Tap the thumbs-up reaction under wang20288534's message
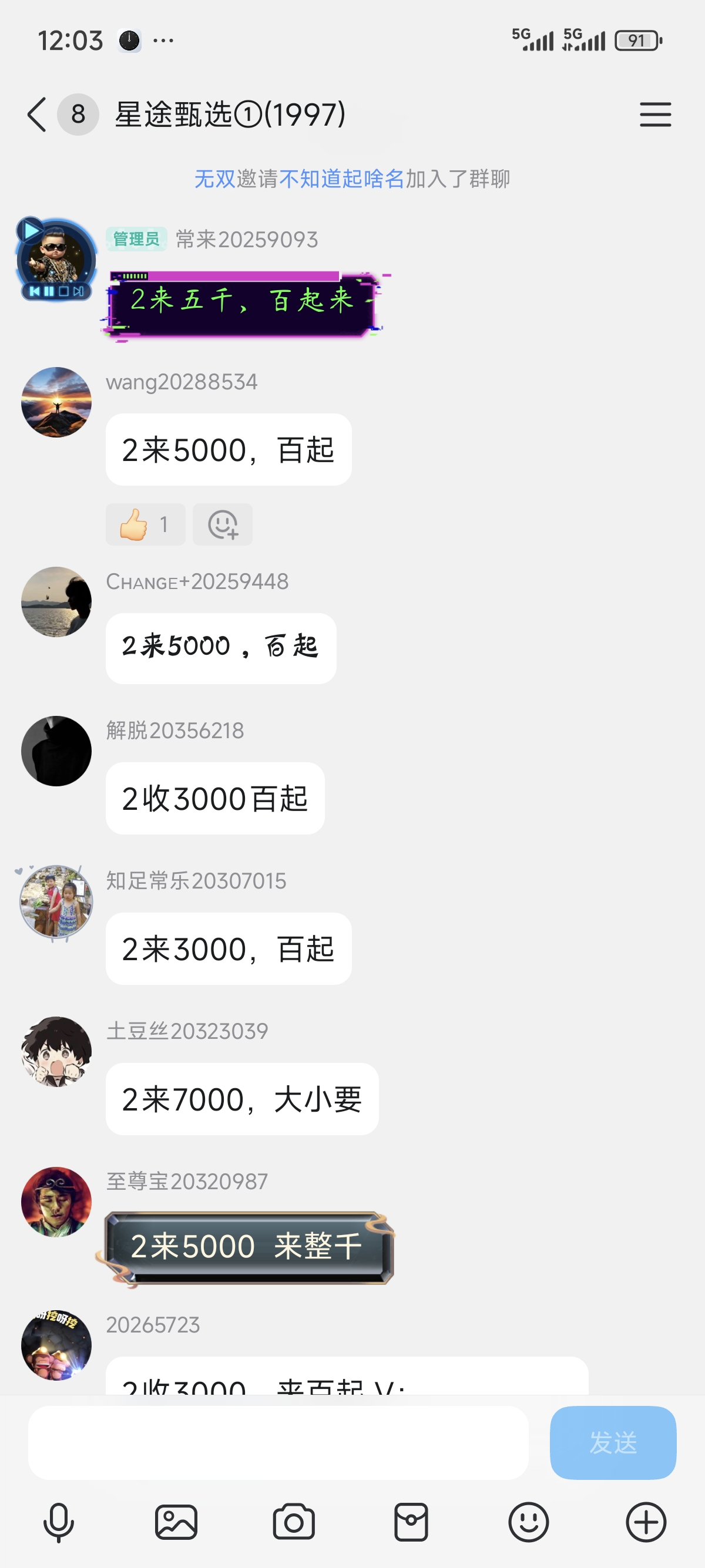The image size is (705, 1568). point(145,524)
